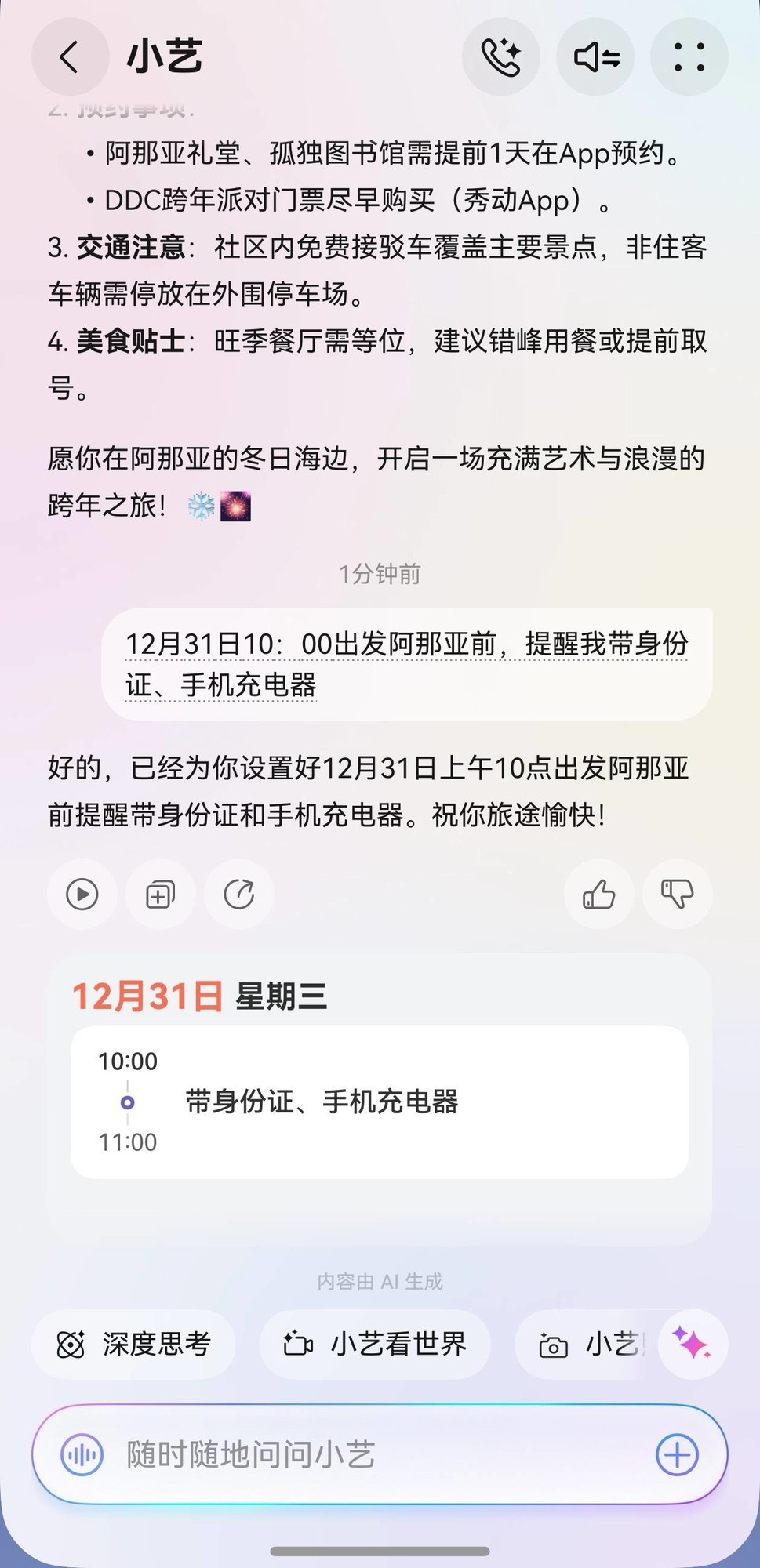Screen dimensions: 760x1568
Task: Open the speaker volume settings icon
Action: pos(595,57)
